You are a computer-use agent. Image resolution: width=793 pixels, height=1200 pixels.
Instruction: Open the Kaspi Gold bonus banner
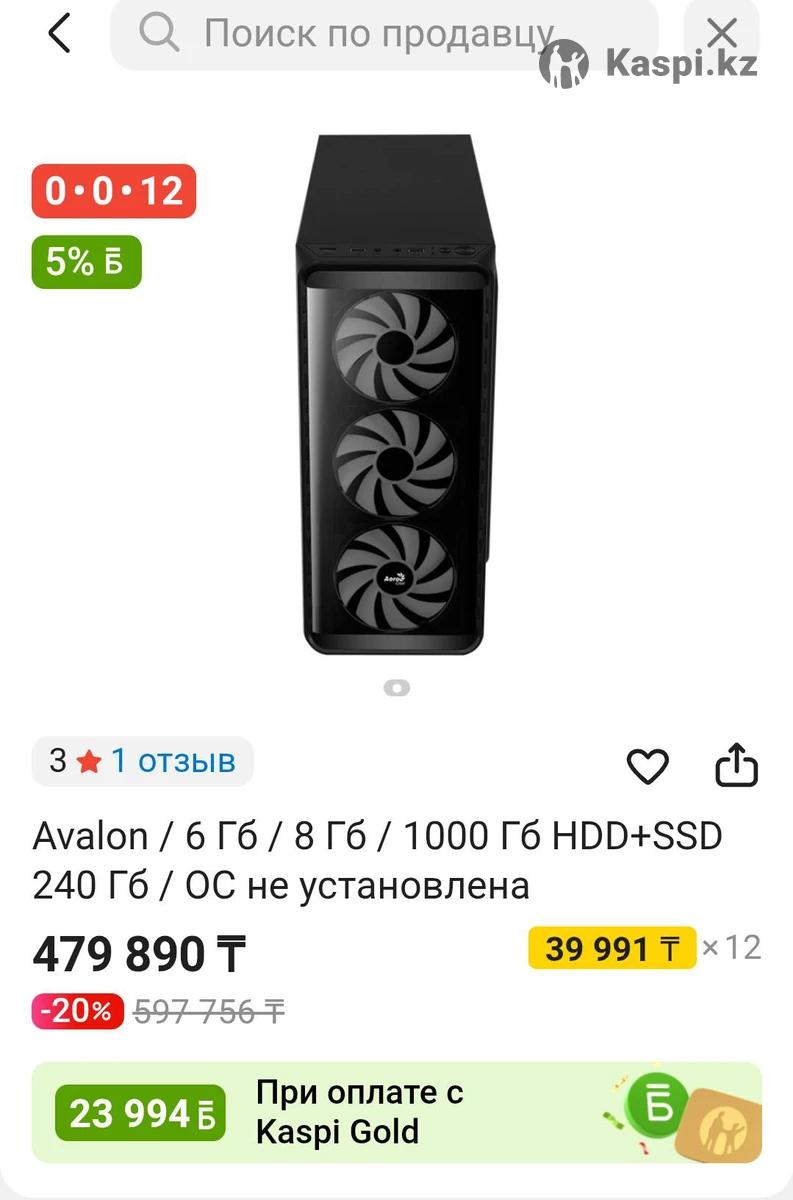396,1112
